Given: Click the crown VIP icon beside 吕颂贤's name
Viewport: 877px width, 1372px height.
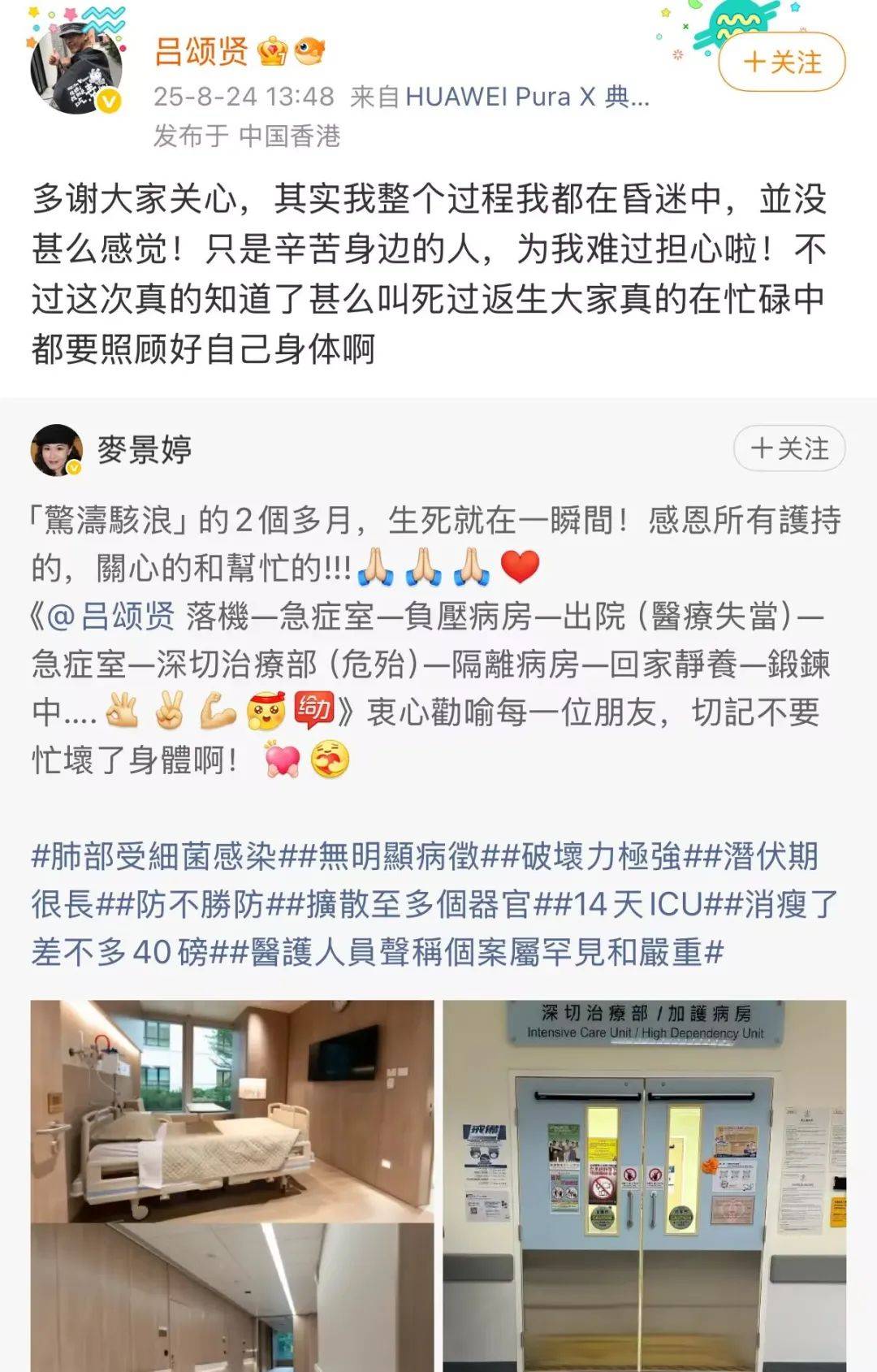Looking at the screenshot, I should coord(270,51).
